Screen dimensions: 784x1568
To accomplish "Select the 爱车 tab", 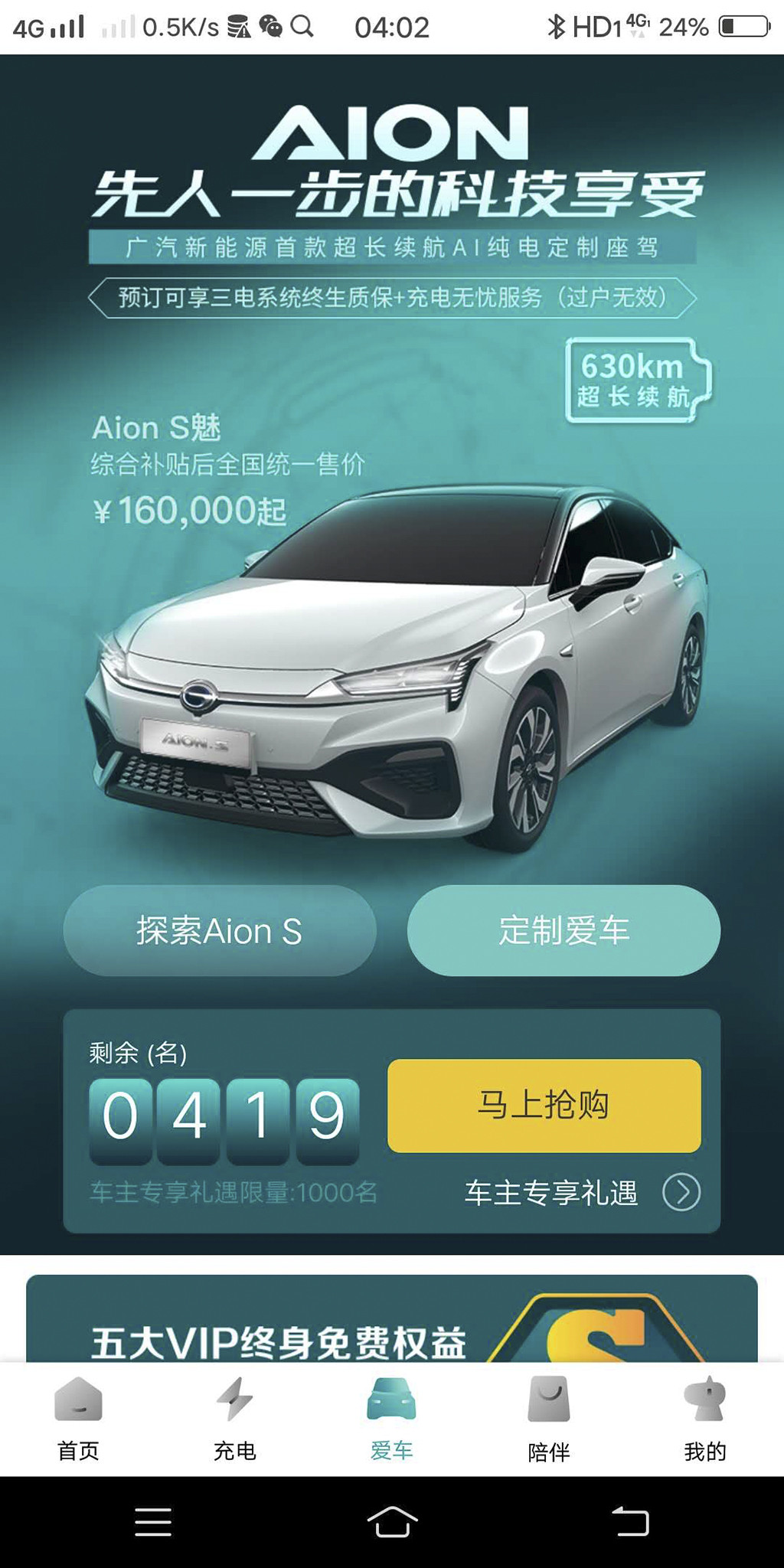I will pyautogui.click(x=391, y=1418).
